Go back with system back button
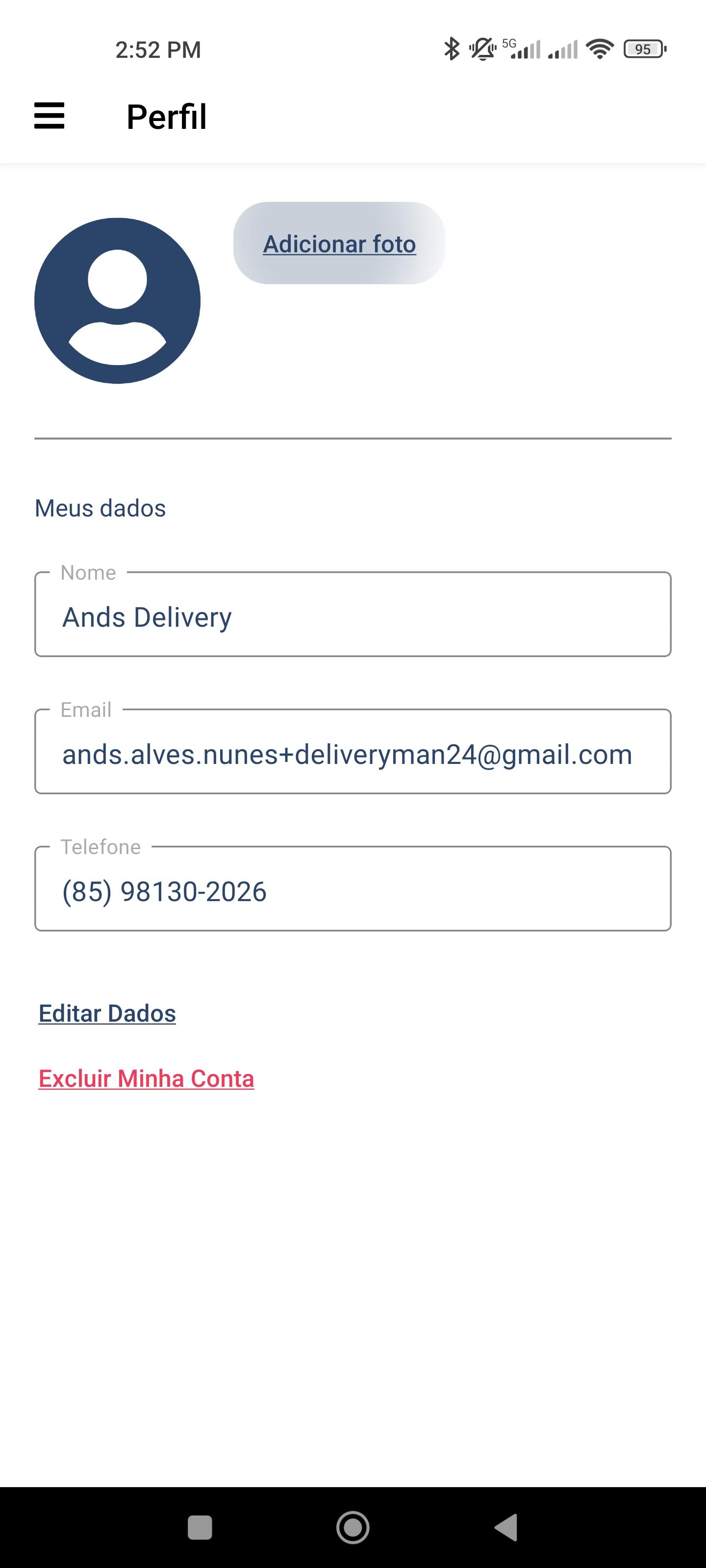 (506, 1527)
